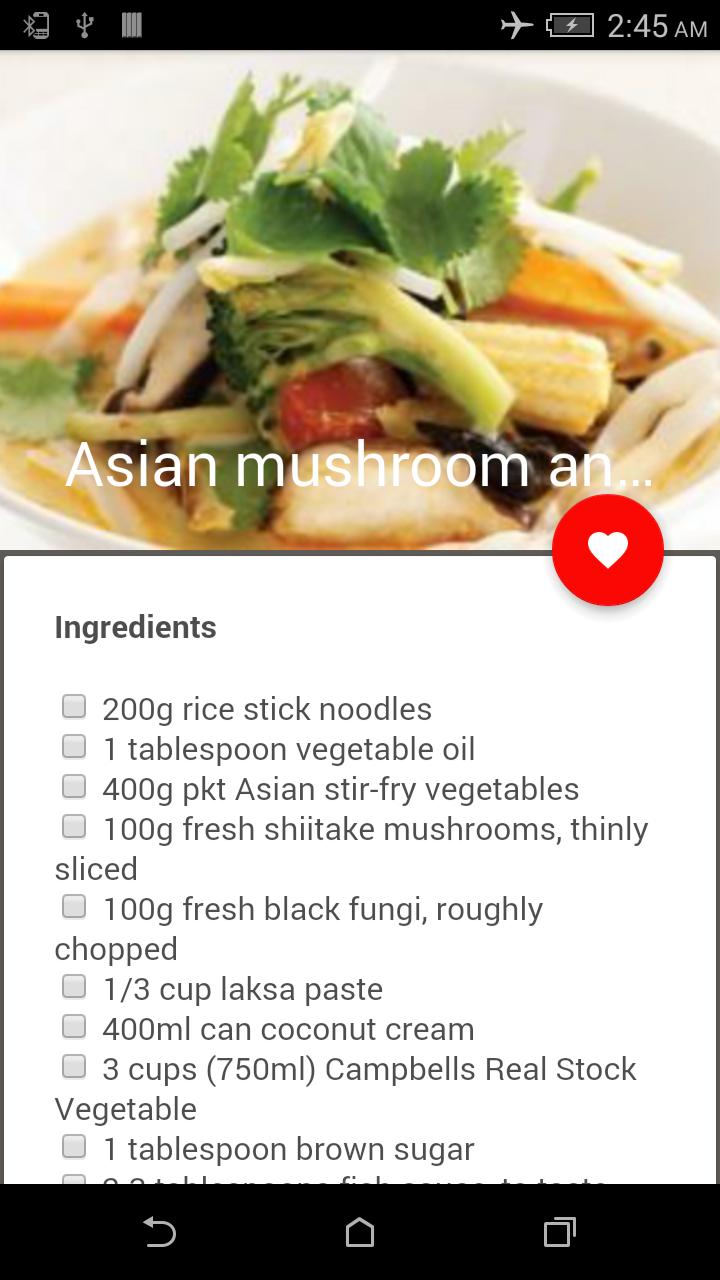Tap the red heart favorite icon
This screenshot has width=720, height=1280.
[608, 549]
